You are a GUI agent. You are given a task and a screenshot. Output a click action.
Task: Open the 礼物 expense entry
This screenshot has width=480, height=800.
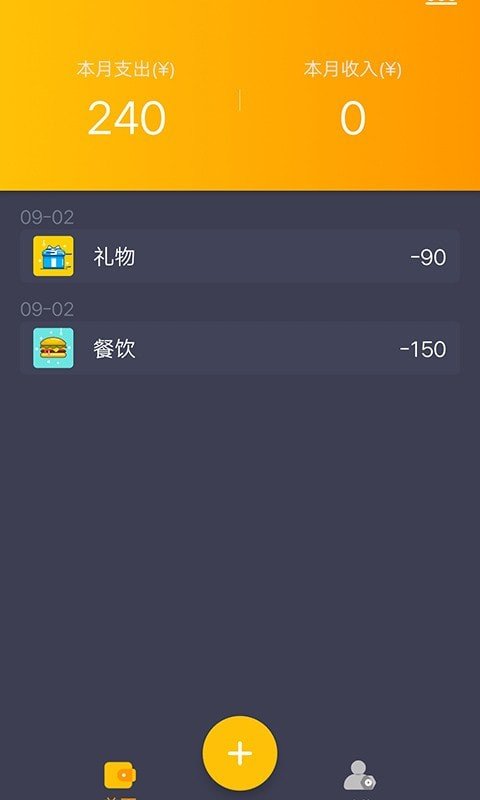240,256
